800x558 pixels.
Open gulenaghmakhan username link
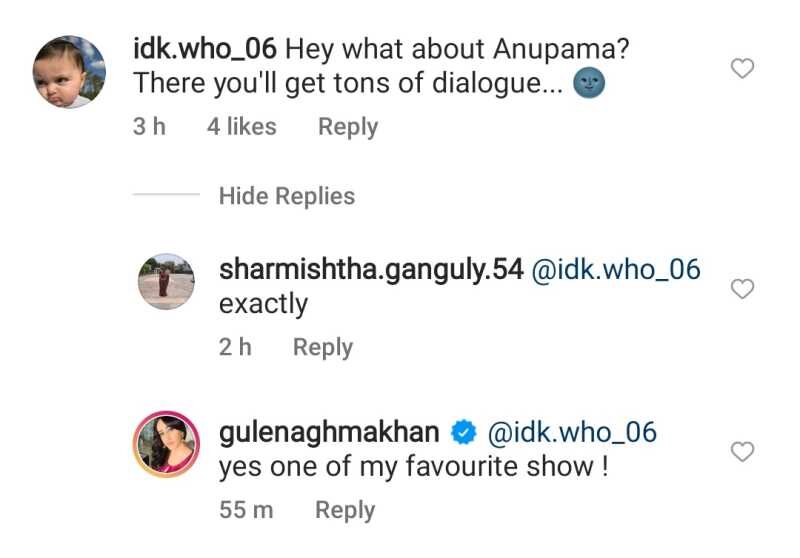tap(329, 432)
